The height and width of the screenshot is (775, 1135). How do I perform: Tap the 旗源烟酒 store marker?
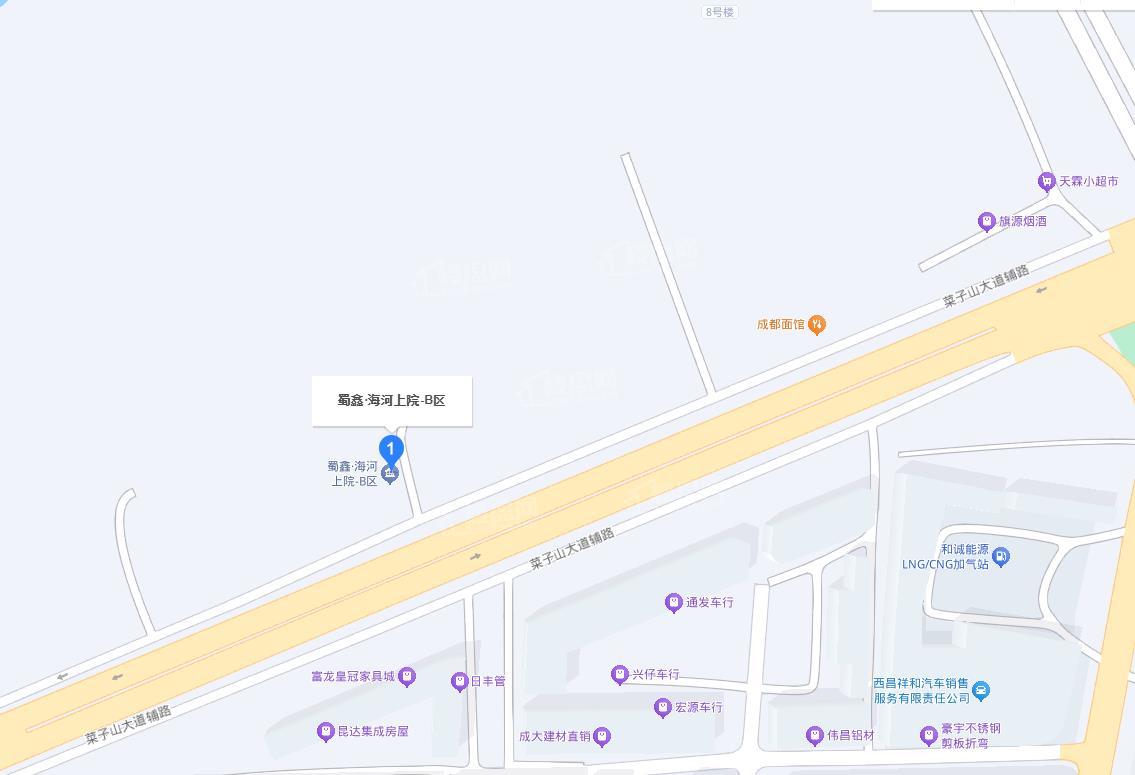tap(986, 221)
